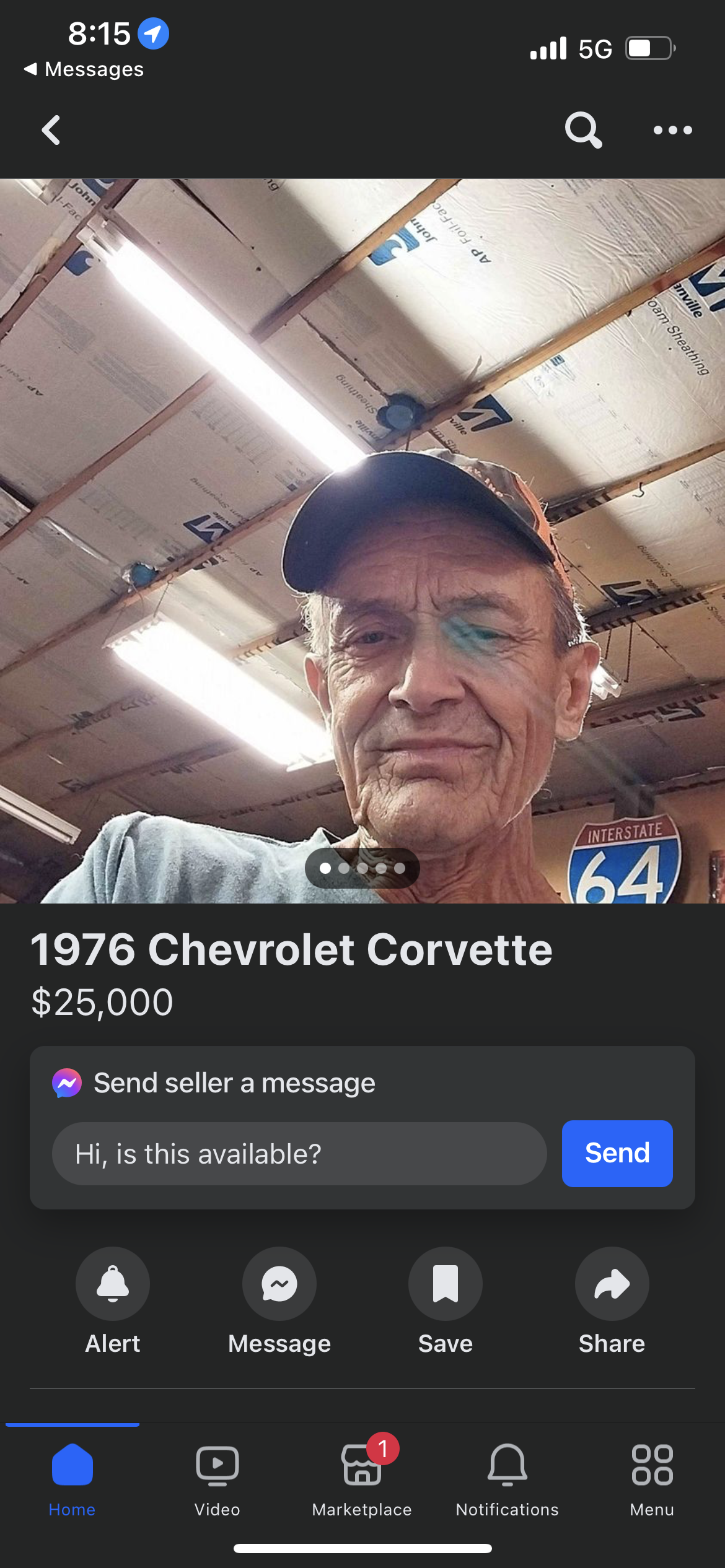Switch to the Video tab
725x1568 pixels.
(x=217, y=1479)
